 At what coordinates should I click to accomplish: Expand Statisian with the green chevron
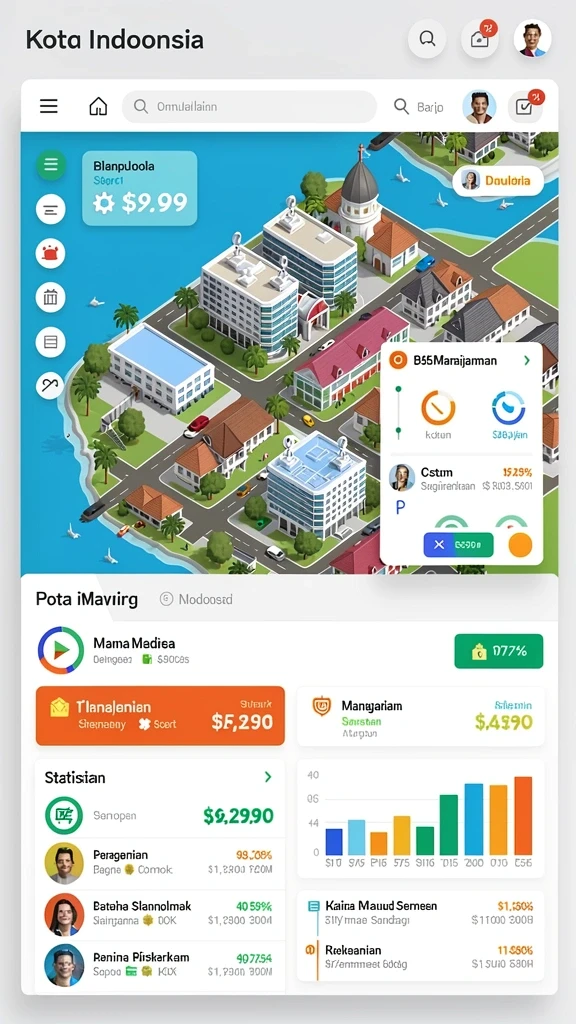(x=268, y=777)
